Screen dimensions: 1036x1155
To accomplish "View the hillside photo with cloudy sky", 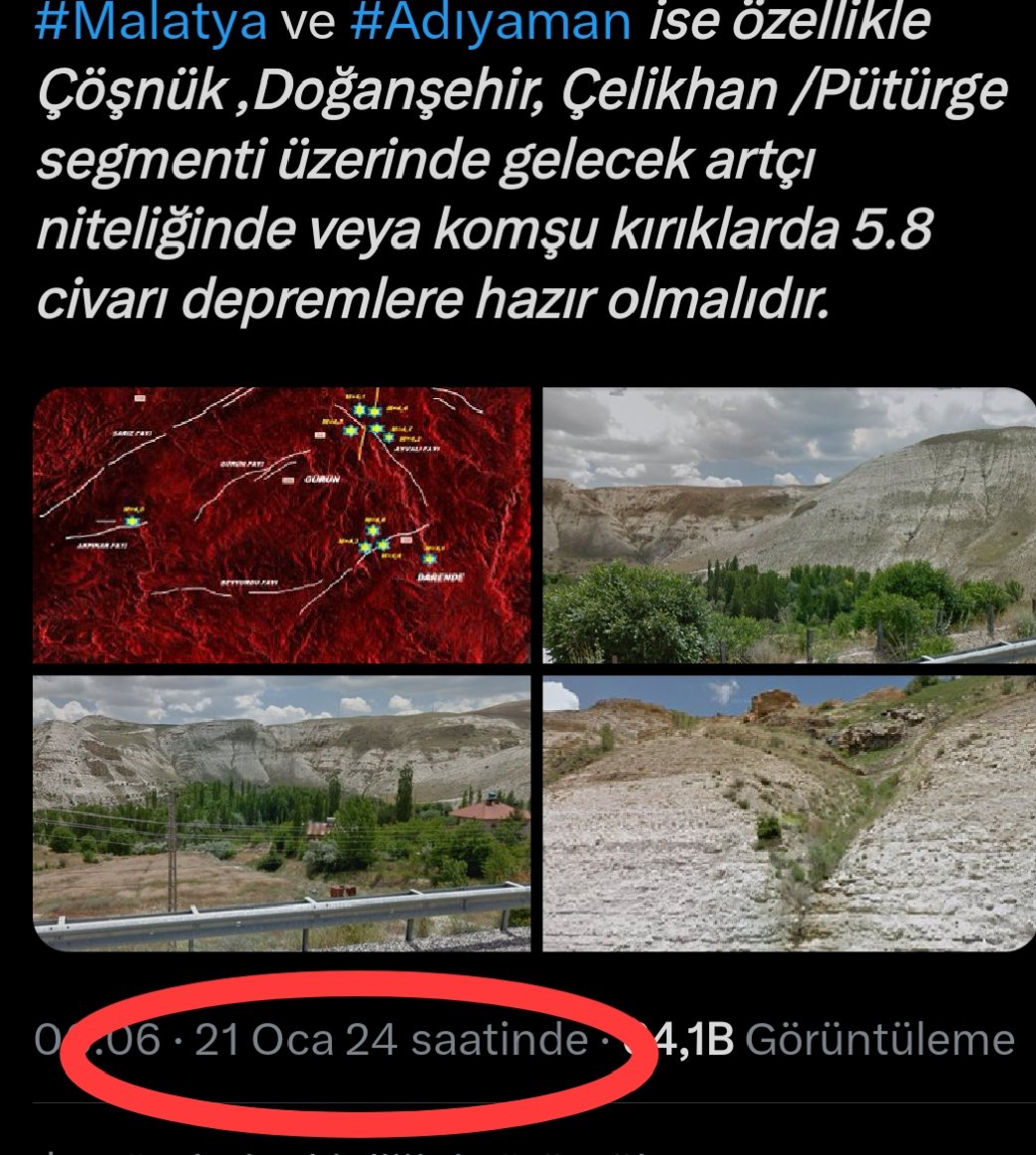I will 789,524.
